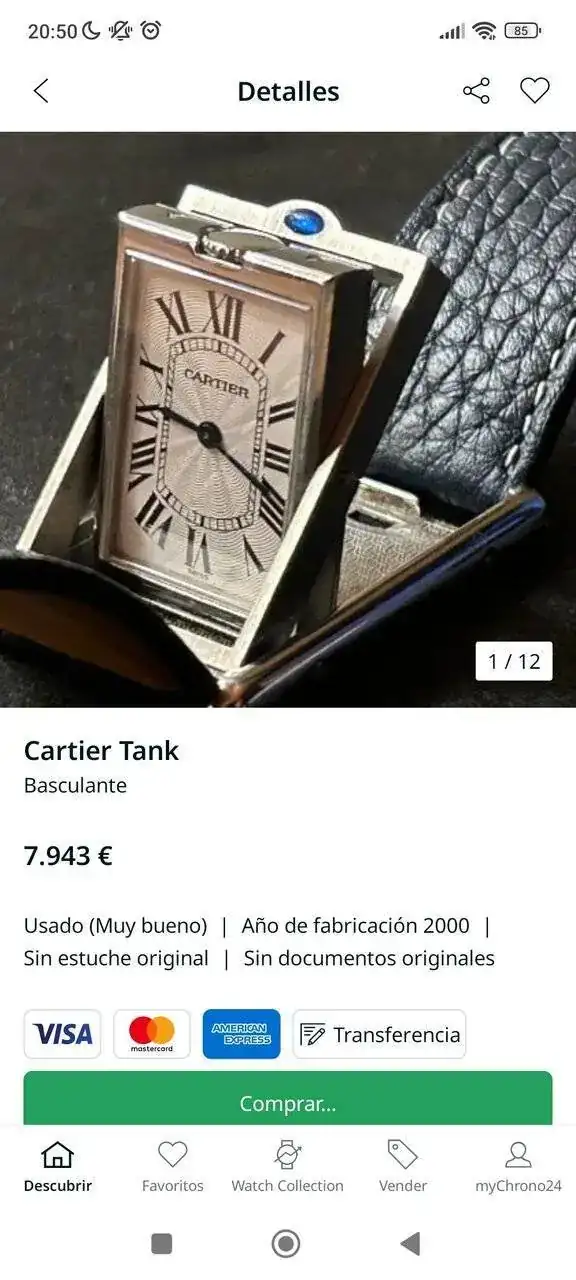Open the Cartier watch photo gallery
Viewport: 576px width, 1280px height.
288,419
